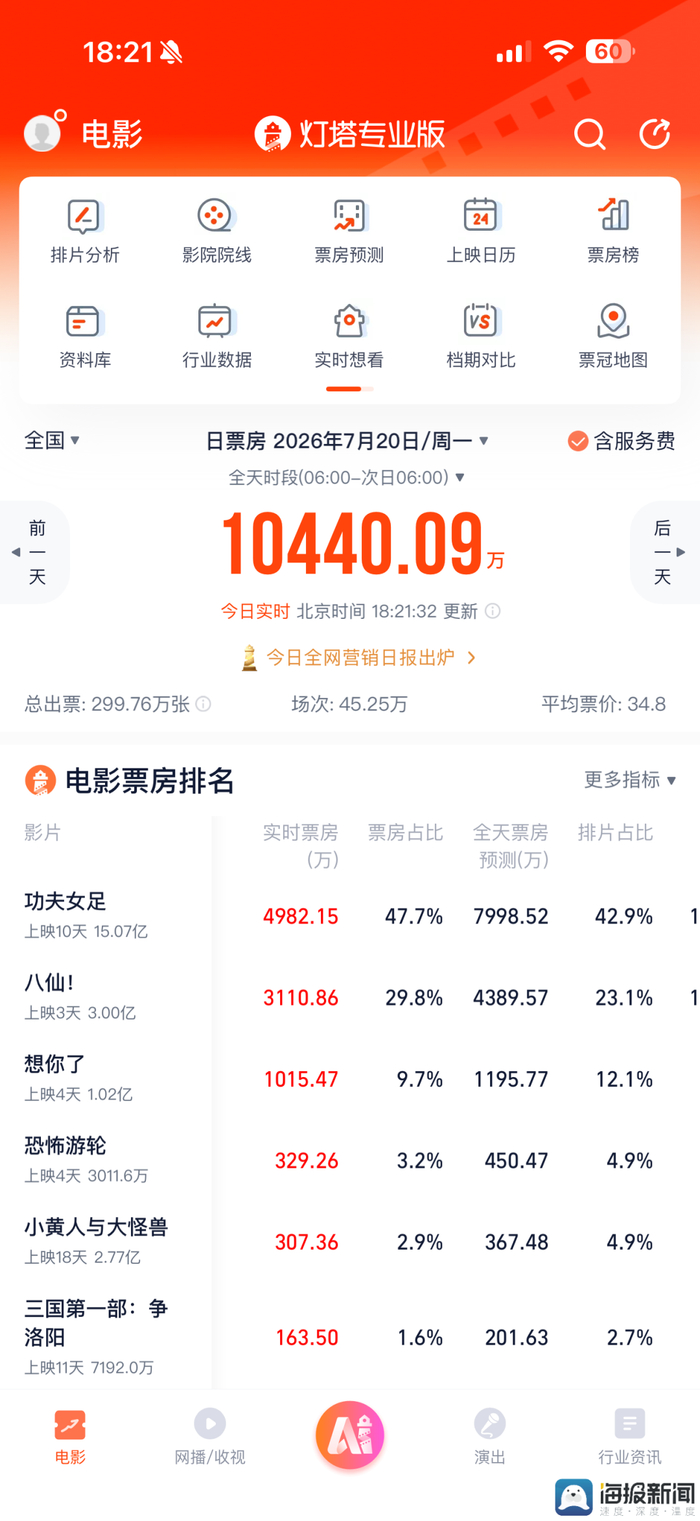Screen dimensions: 700x1521
Task: Open 档期对比 tool
Action: (481, 336)
